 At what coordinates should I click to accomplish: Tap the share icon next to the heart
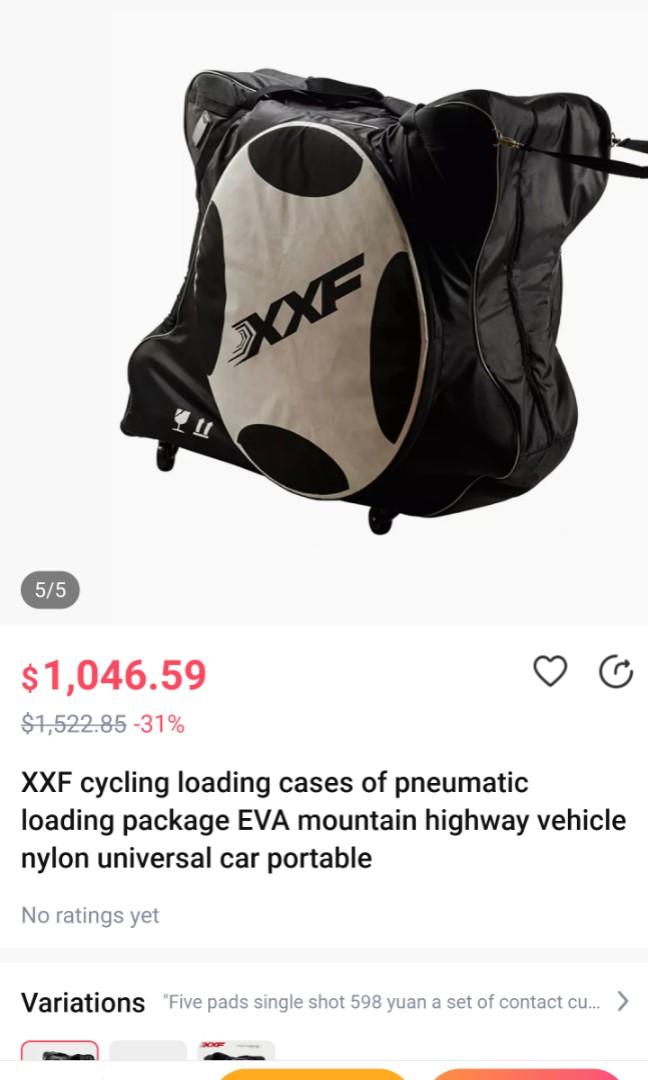tap(616, 672)
